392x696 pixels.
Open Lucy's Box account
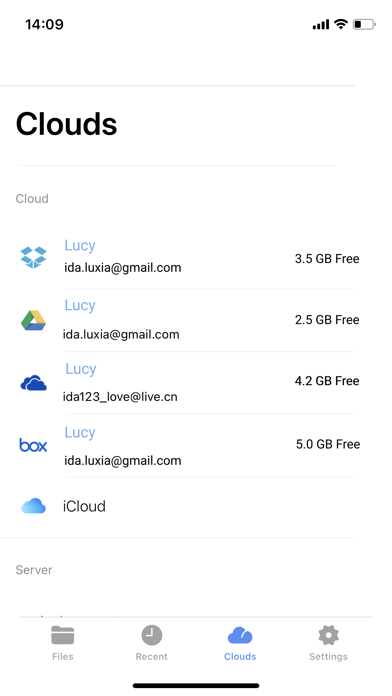pos(186,446)
